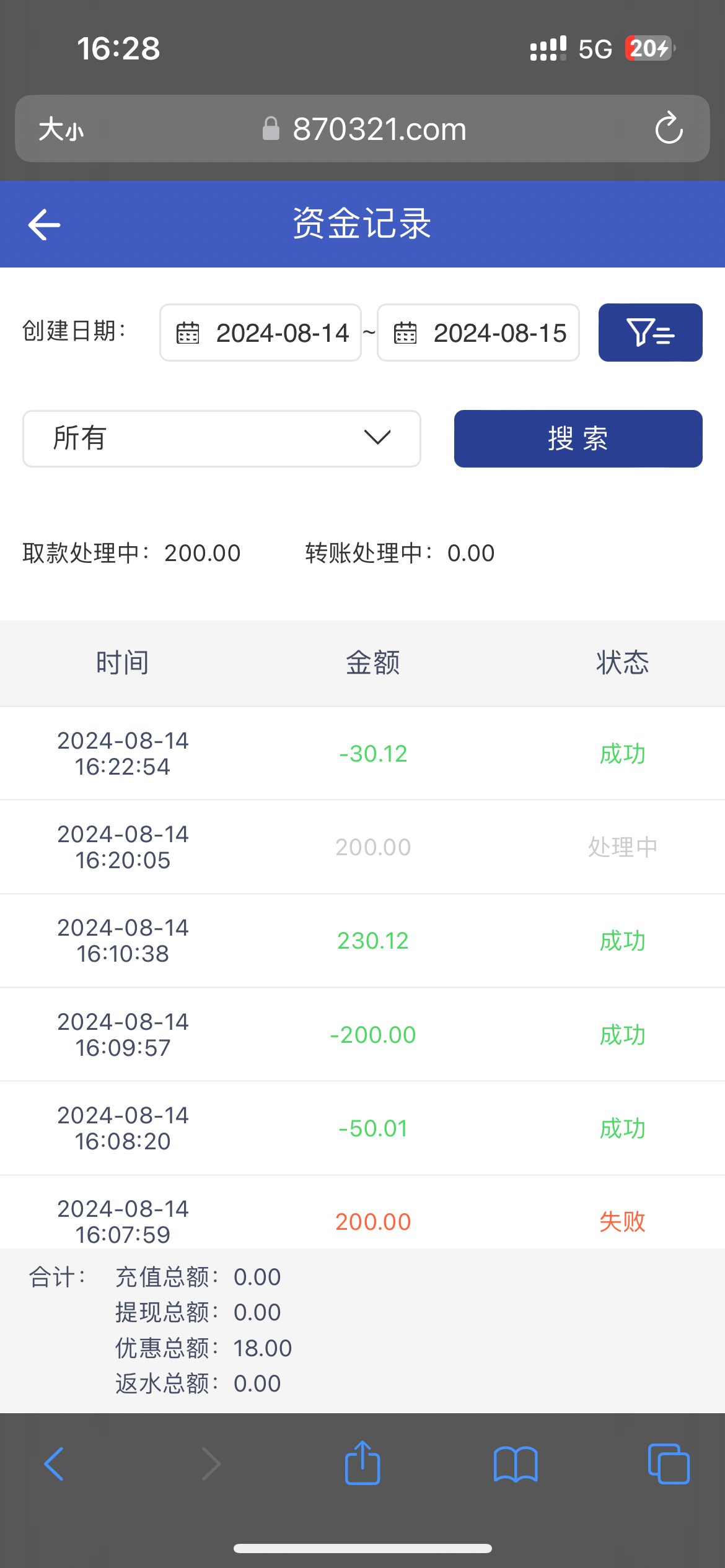This screenshot has width=725, height=1568.
Task: Expand the 所有 type dropdown
Action: (x=222, y=438)
